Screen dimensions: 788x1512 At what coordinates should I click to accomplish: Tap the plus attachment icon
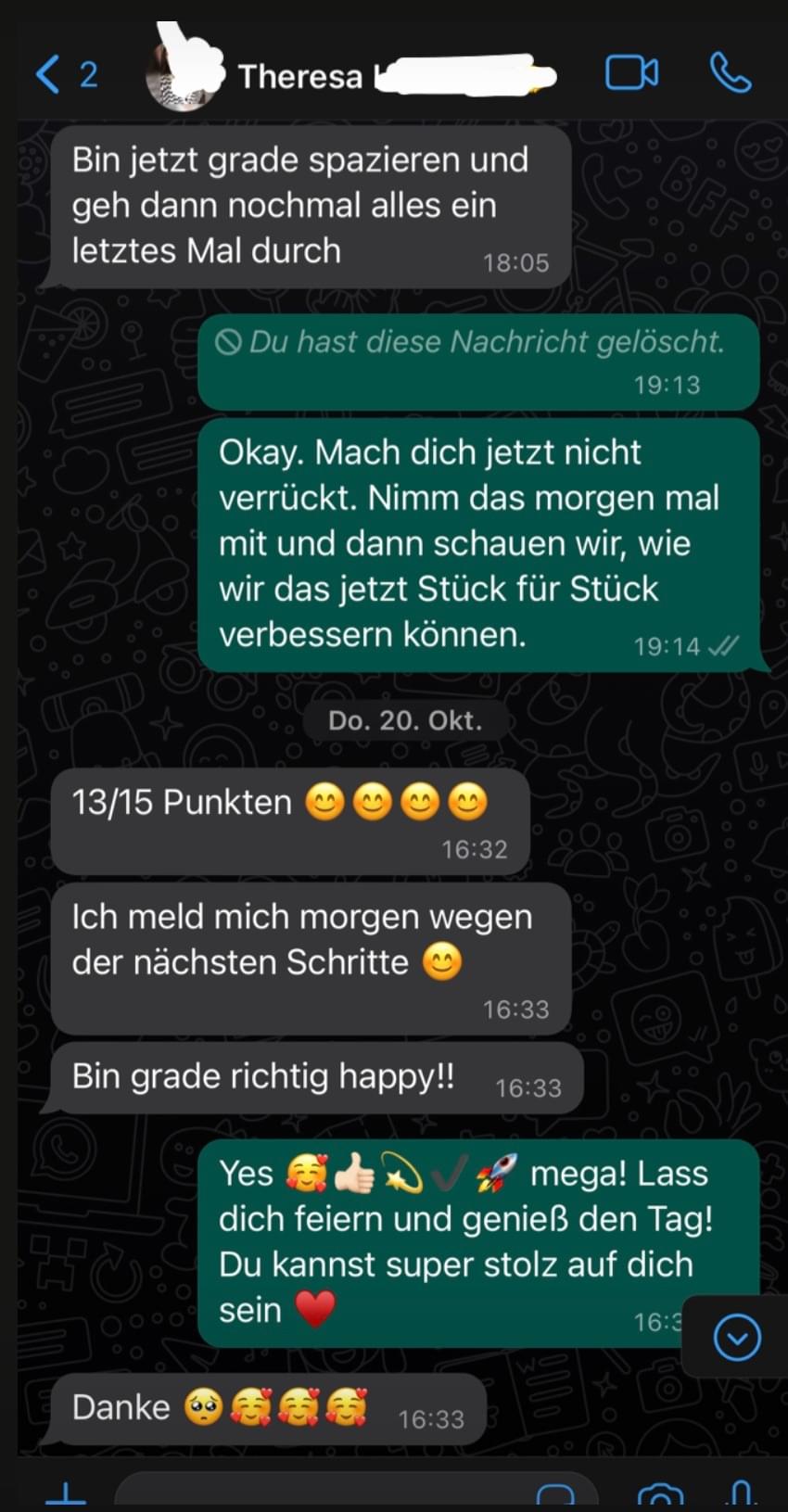click(66, 1495)
